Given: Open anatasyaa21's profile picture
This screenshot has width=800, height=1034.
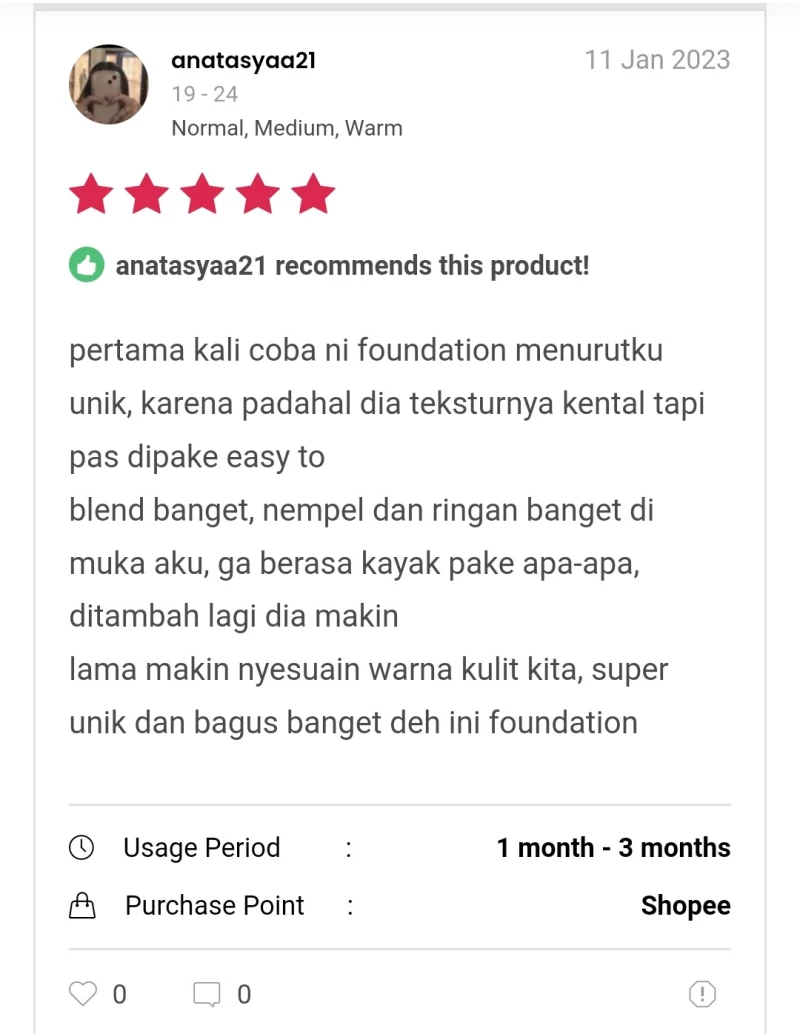Looking at the screenshot, I should pyautogui.click(x=108, y=85).
